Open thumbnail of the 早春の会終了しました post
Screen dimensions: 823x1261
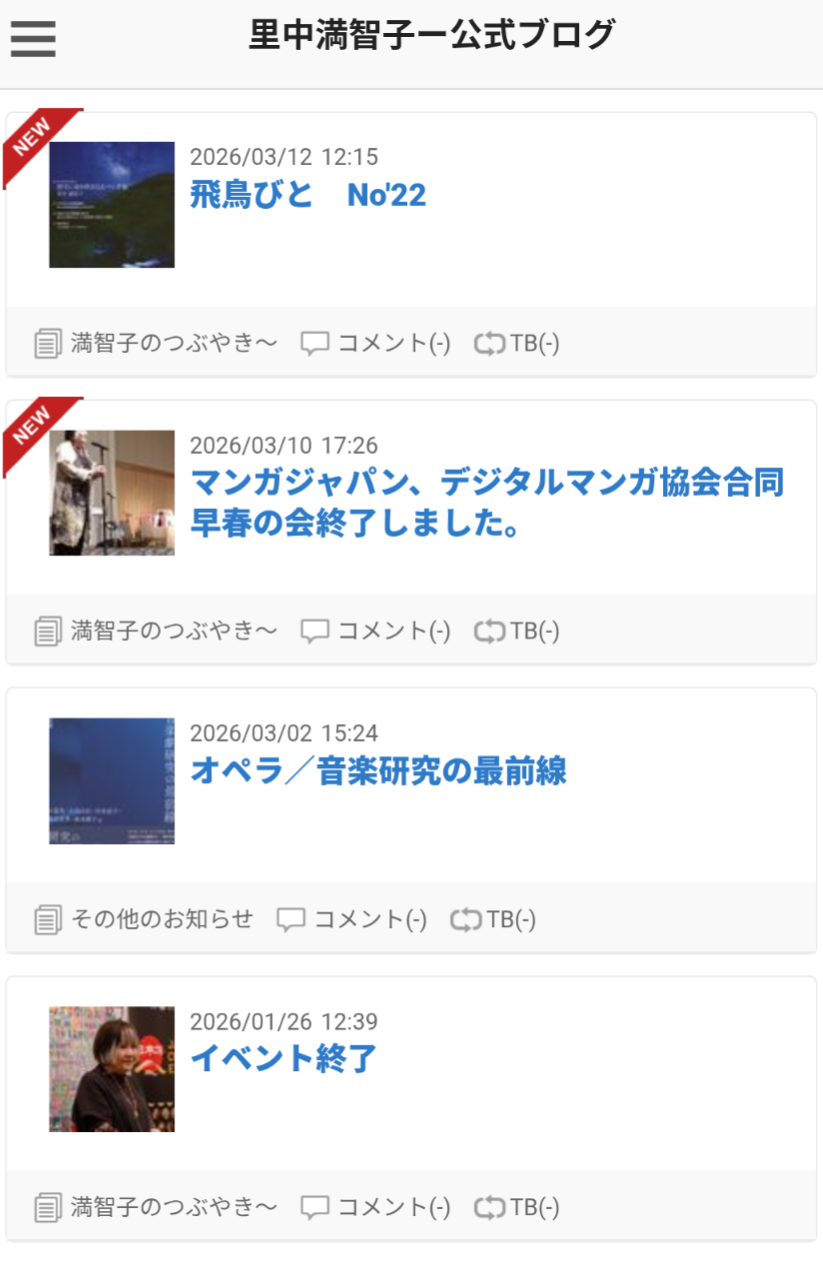(112, 493)
